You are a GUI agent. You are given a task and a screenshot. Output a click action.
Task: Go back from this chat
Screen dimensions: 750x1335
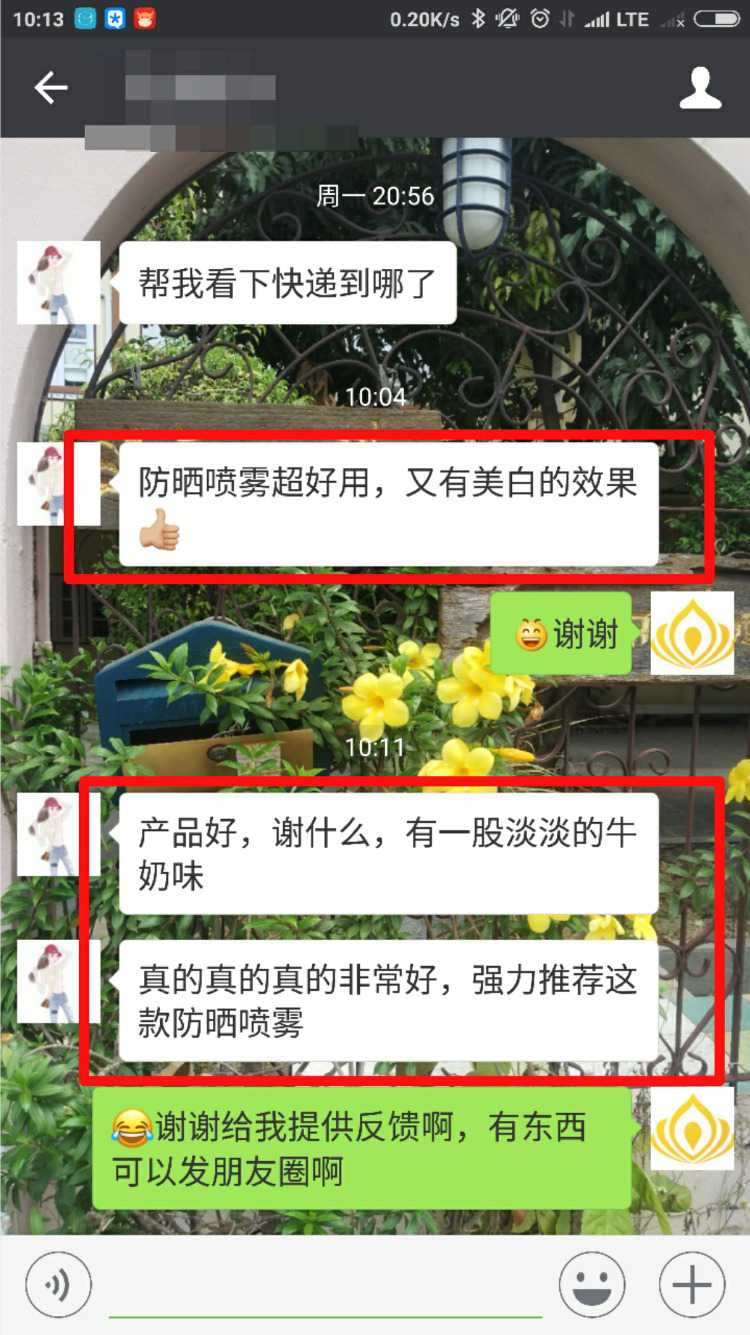pos(50,88)
